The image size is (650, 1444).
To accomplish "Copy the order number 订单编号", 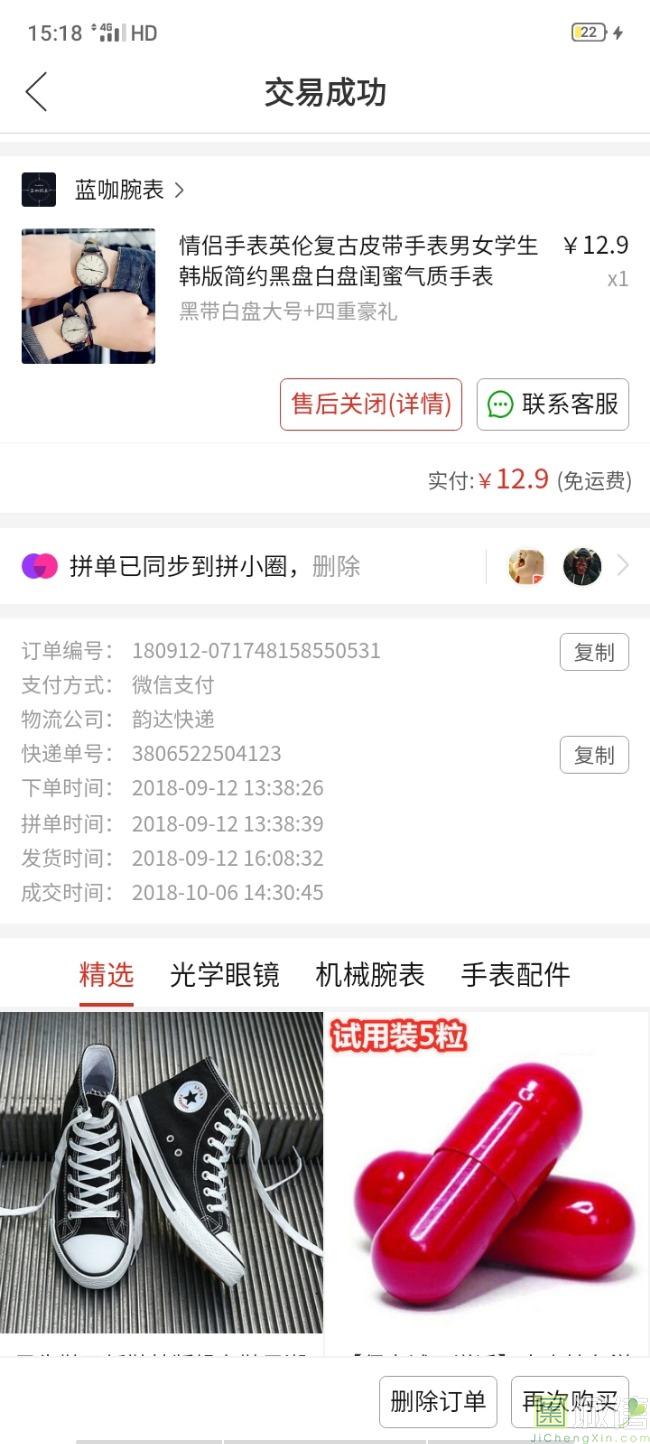I will point(594,652).
